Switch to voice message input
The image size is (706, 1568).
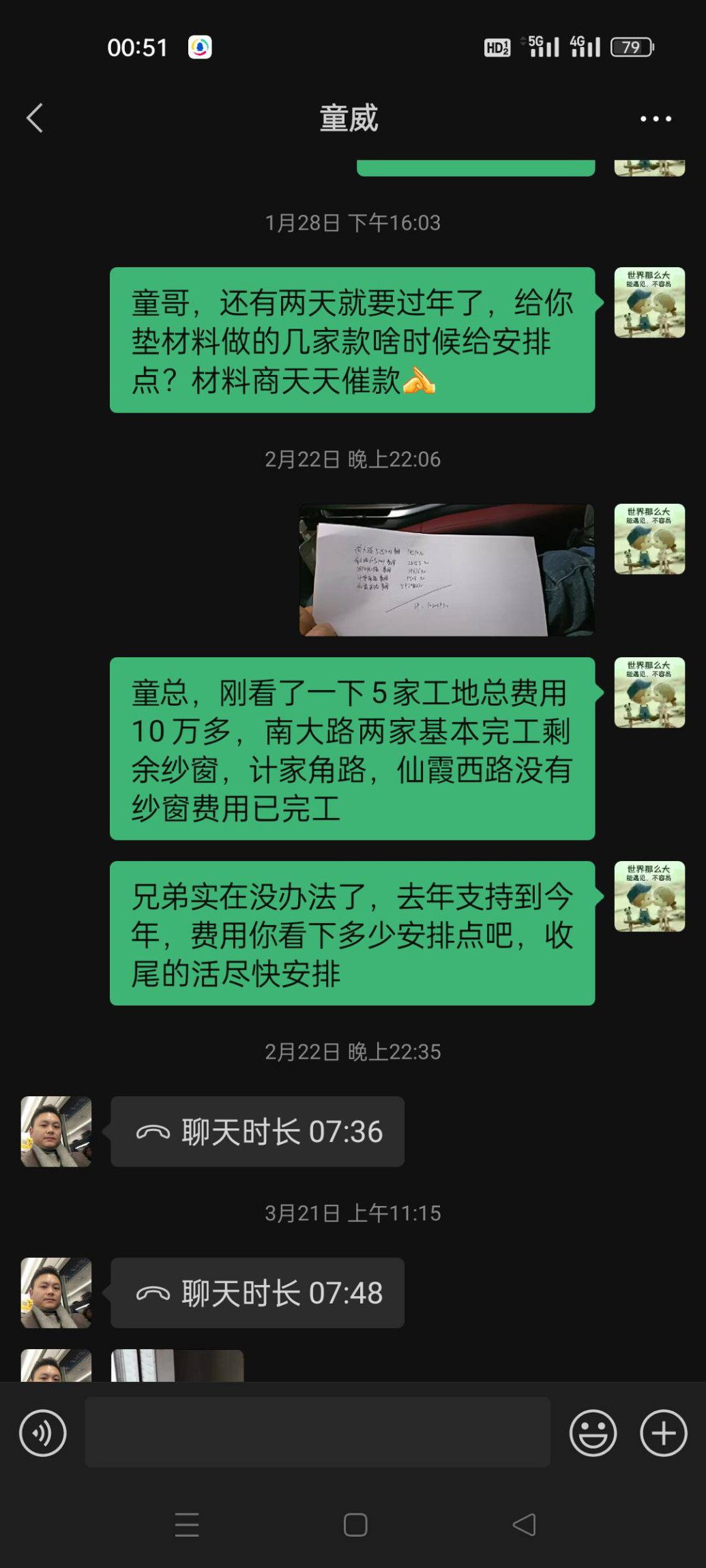pyautogui.click(x=43, y=1432)
